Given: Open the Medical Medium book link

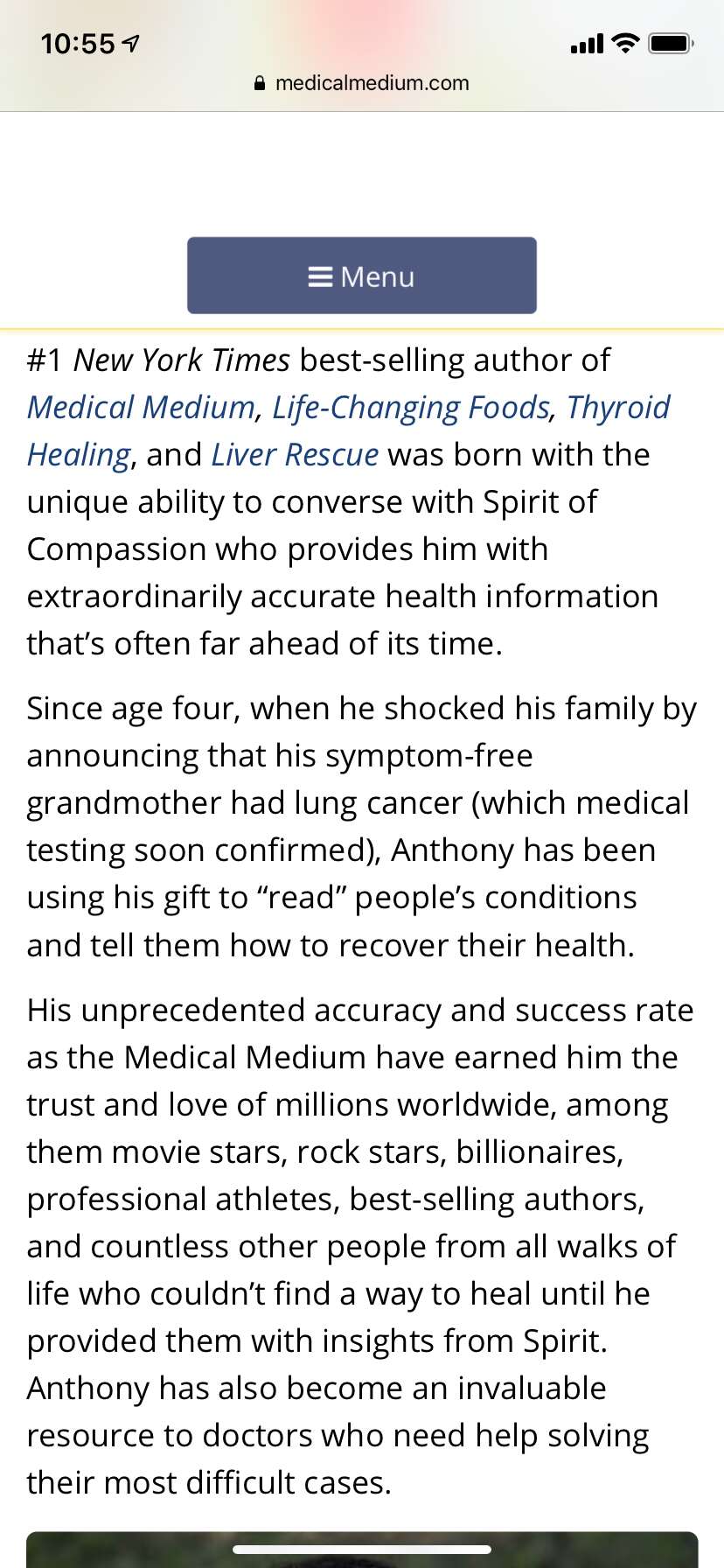Looking at the screenshot, I should 141,408.
